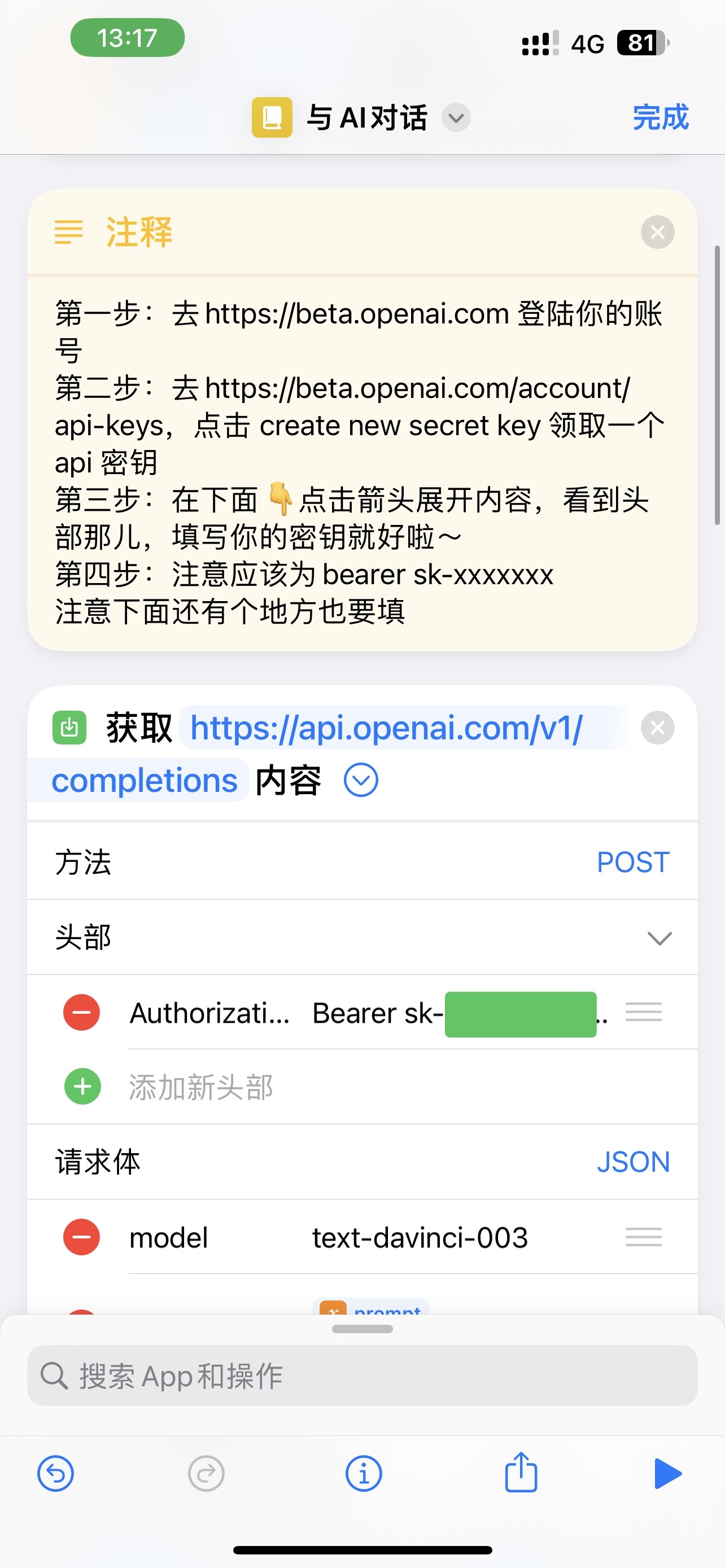The height and width of the screenshot is (1568, 725).
Task: Change the request method POST
Action: [633, 862]
